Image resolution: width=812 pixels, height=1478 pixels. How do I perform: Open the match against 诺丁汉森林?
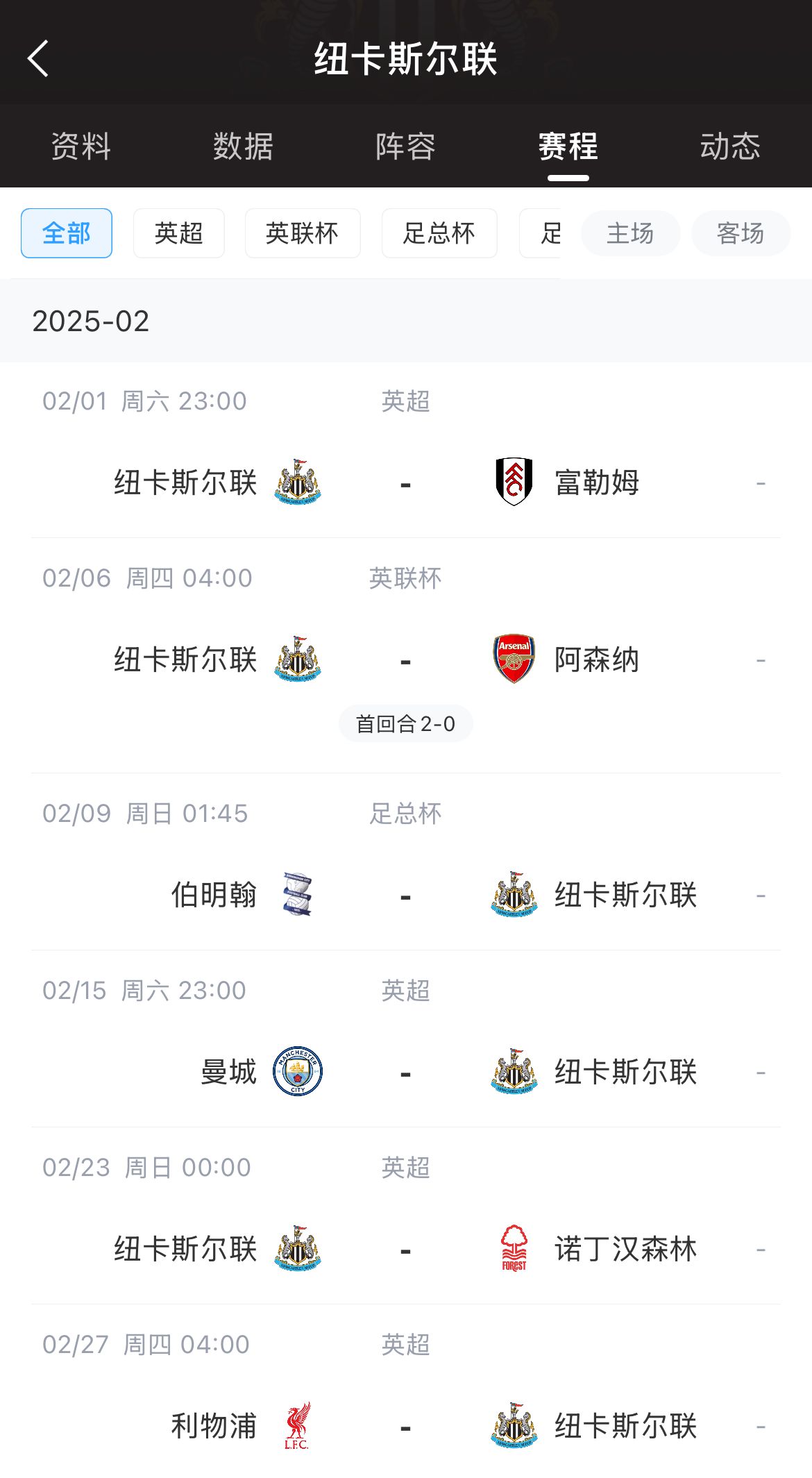[x=406, y=1249]
